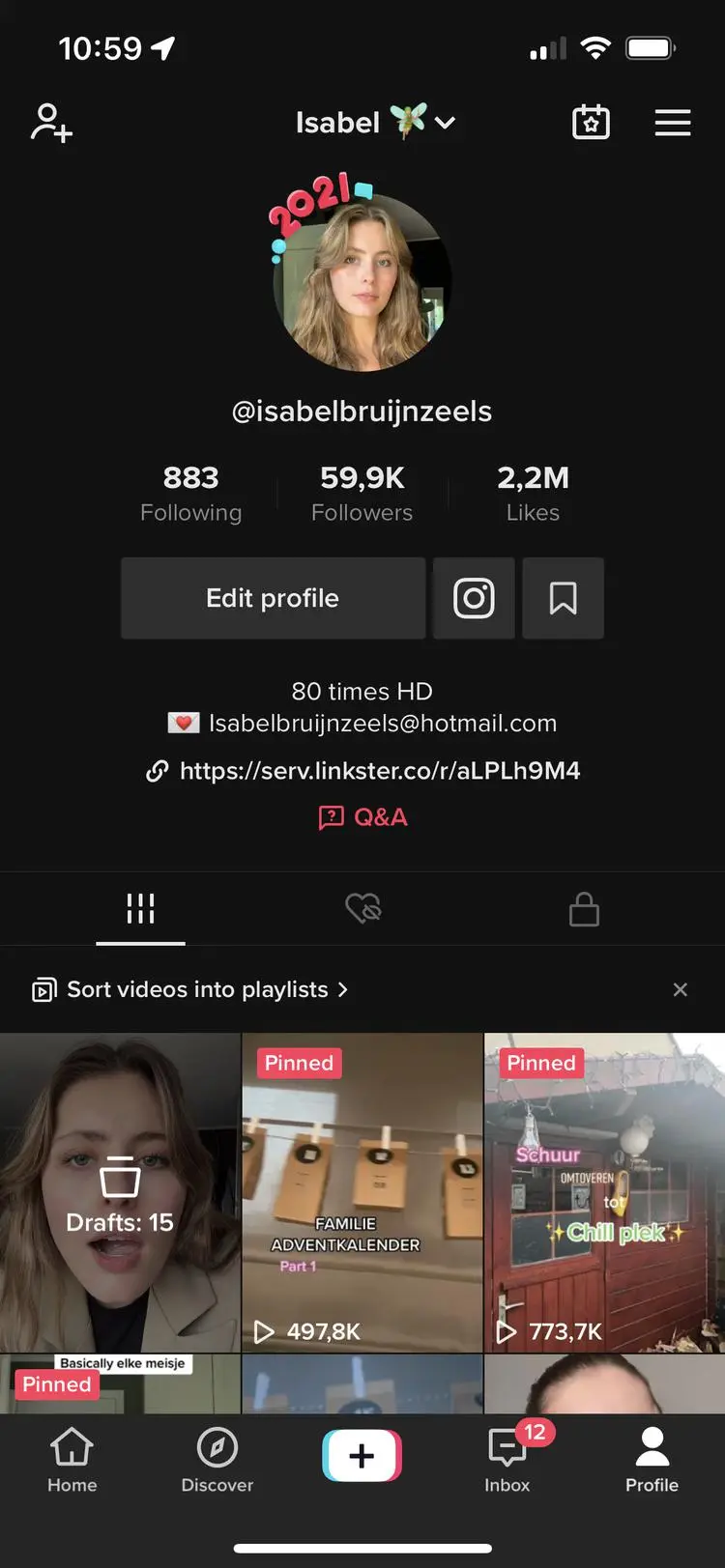The width and height of the screenshot is (725, 1568).
Task: Tap the profile photo
Action: coord(362,282)
